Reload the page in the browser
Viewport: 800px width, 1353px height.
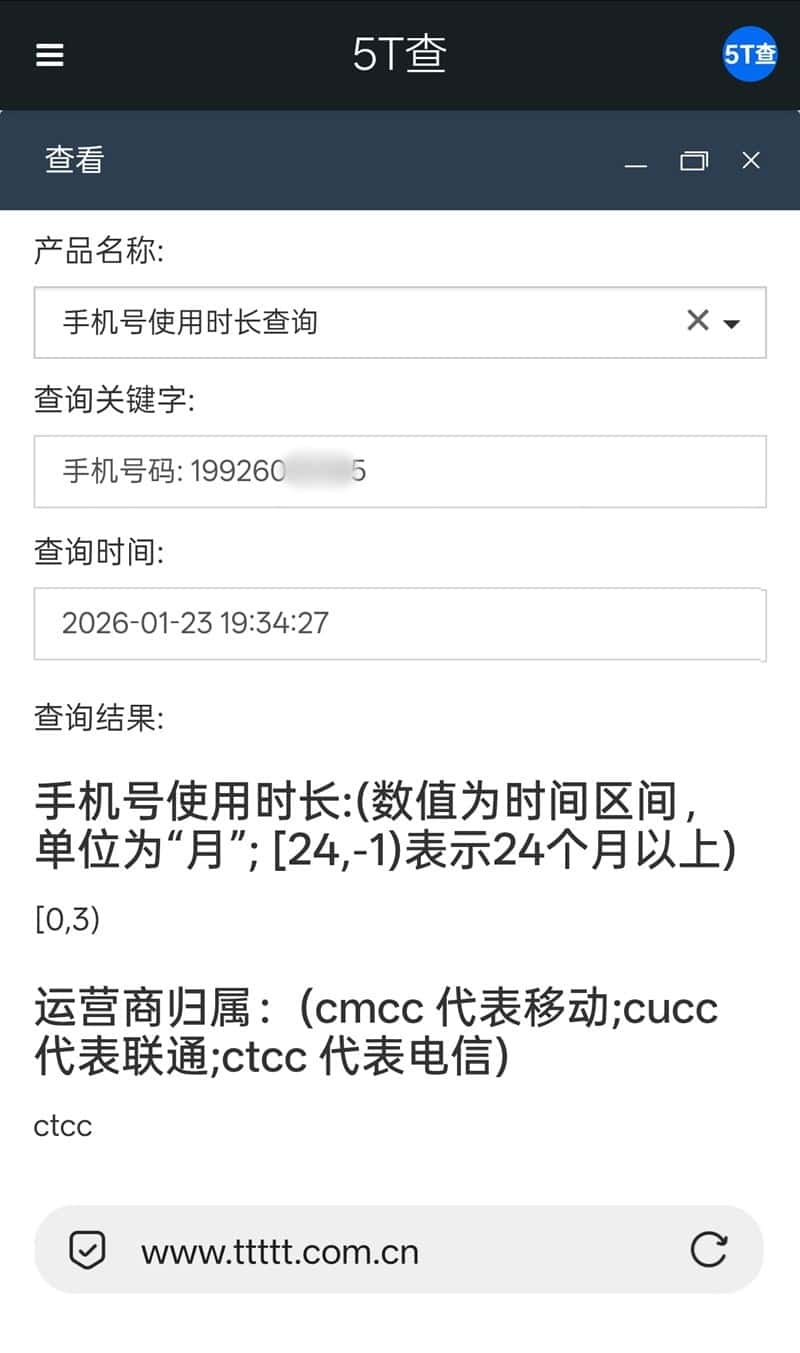[708, 1249]
